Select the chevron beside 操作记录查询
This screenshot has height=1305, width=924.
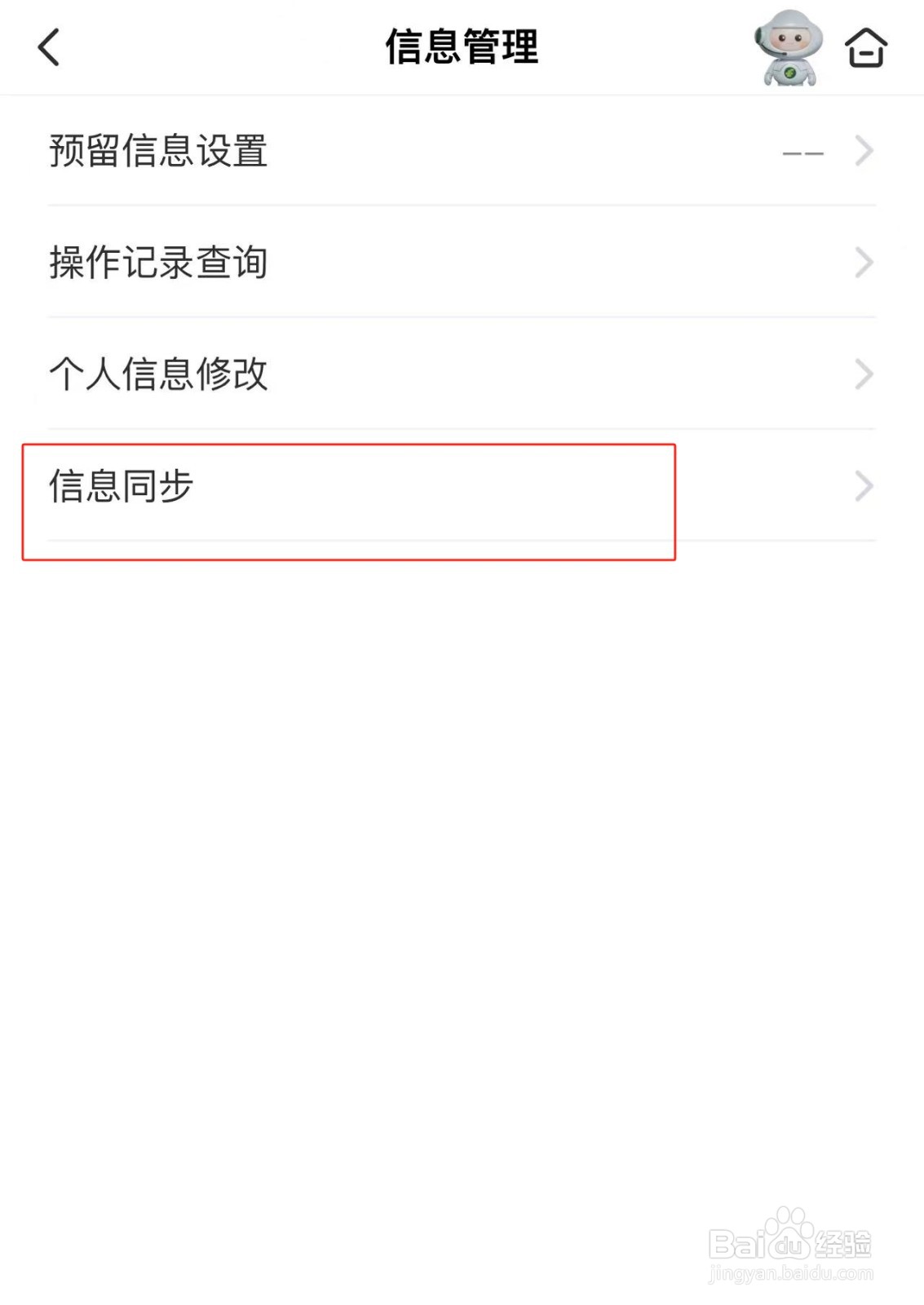point(864,263)
